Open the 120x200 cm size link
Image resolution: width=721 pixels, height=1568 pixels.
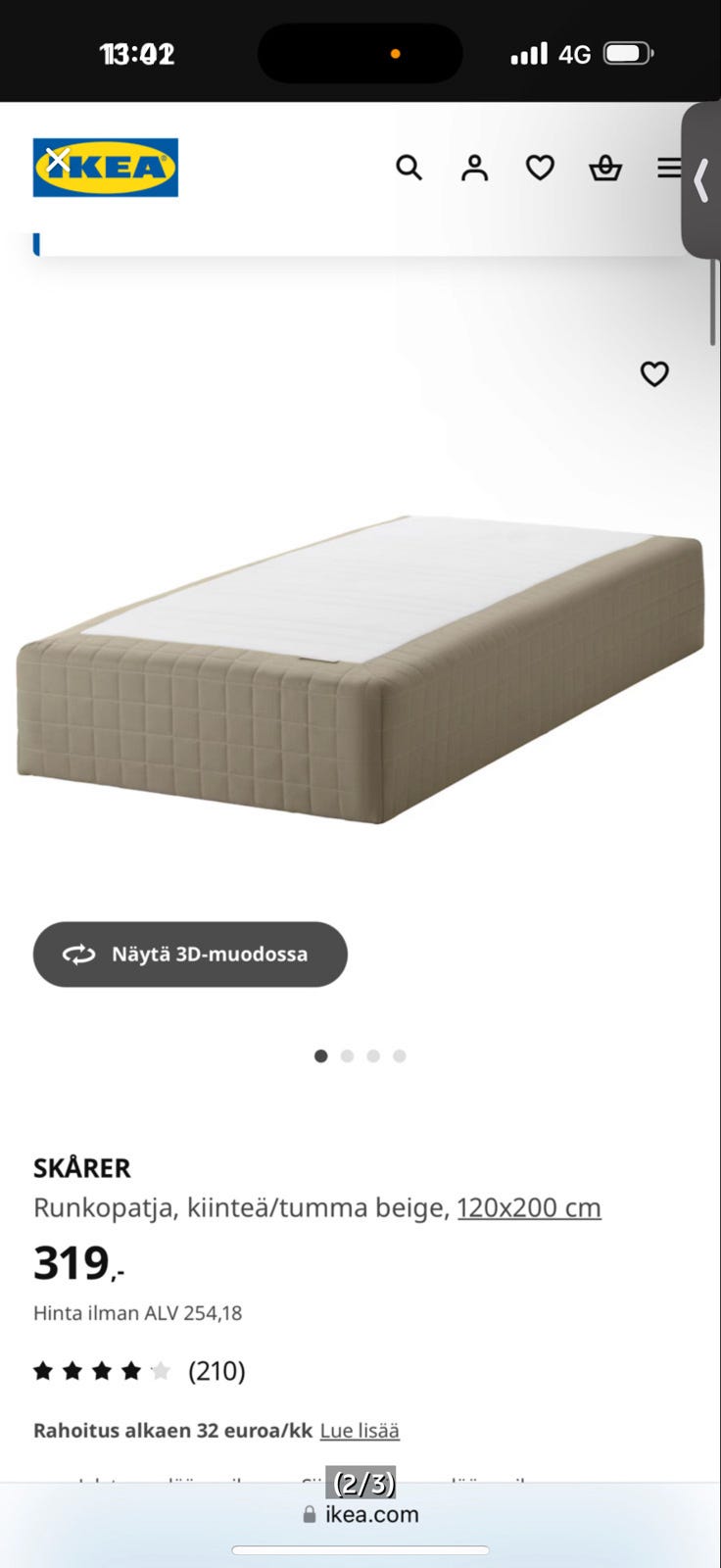(528, 1207)
